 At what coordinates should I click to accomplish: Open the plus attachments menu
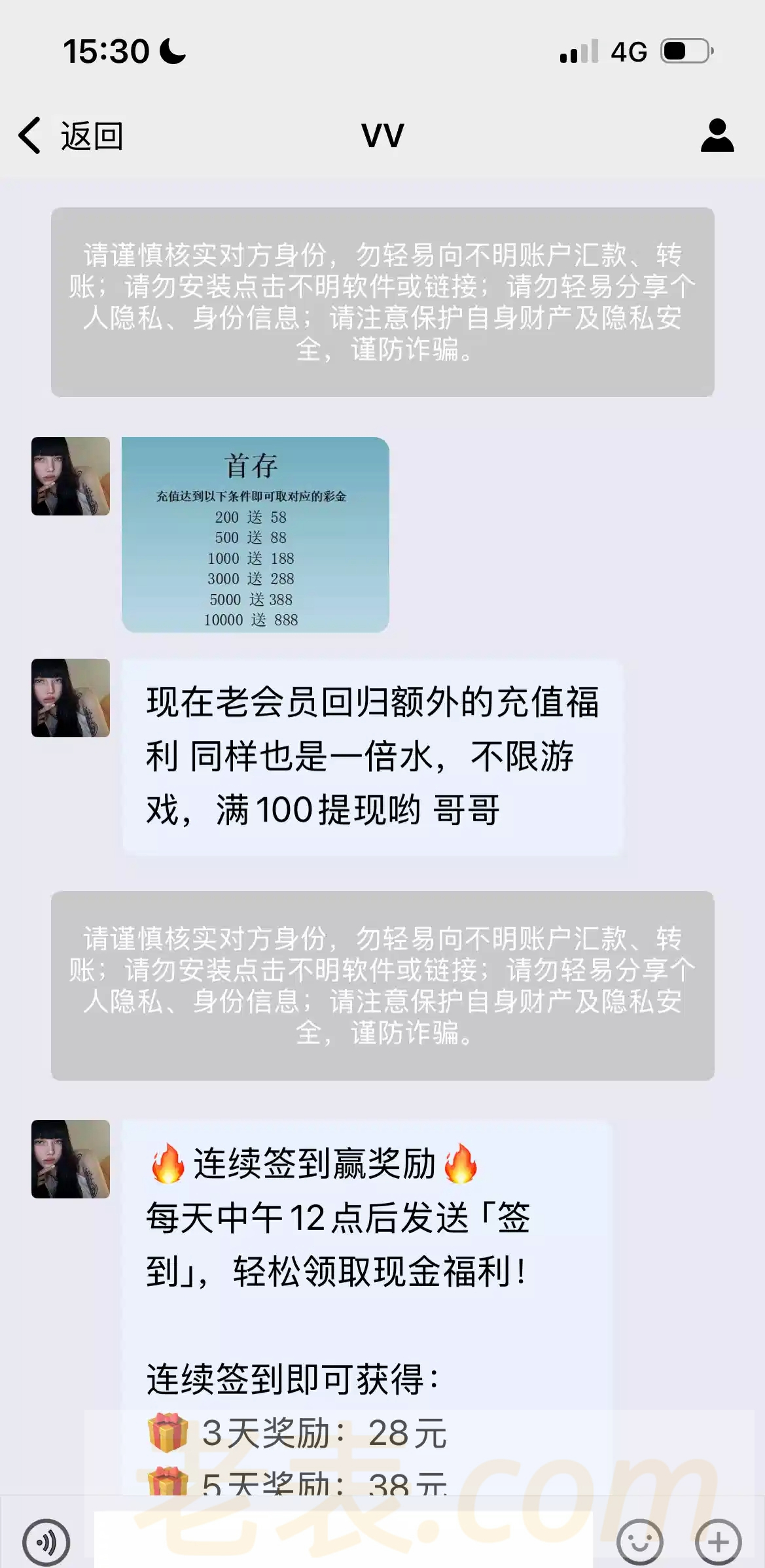click(718, 1542)
